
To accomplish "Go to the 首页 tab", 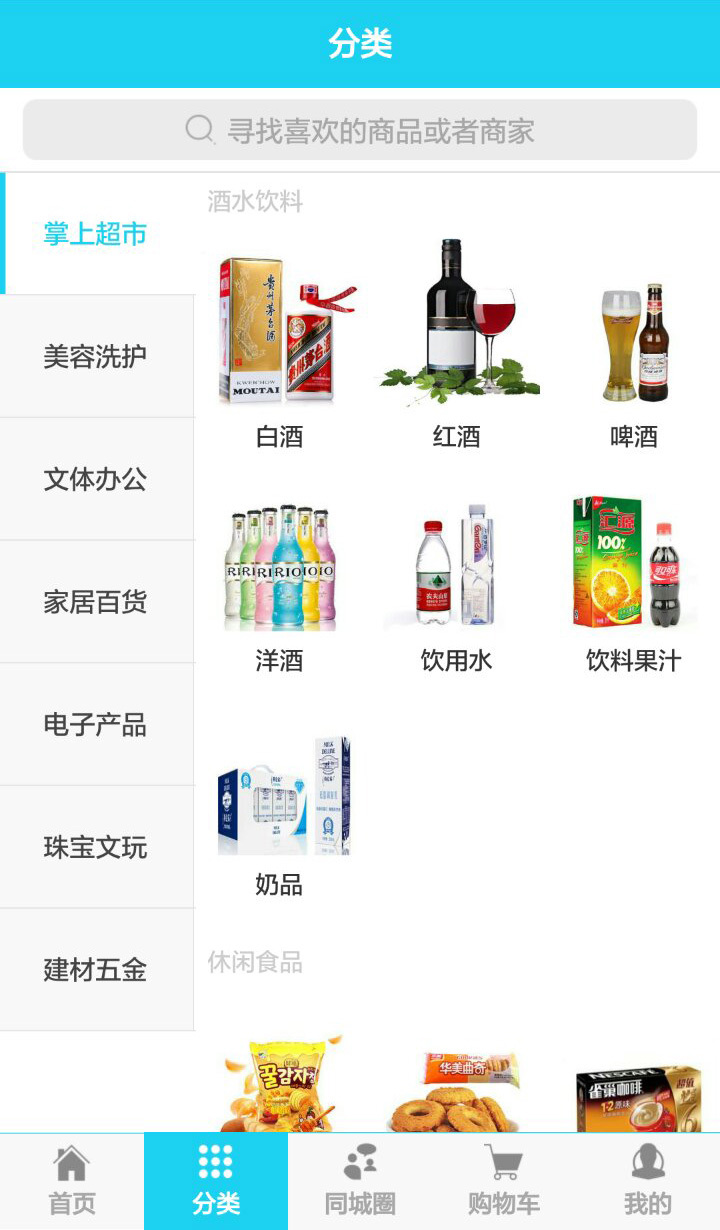I will coord(72,1181).
